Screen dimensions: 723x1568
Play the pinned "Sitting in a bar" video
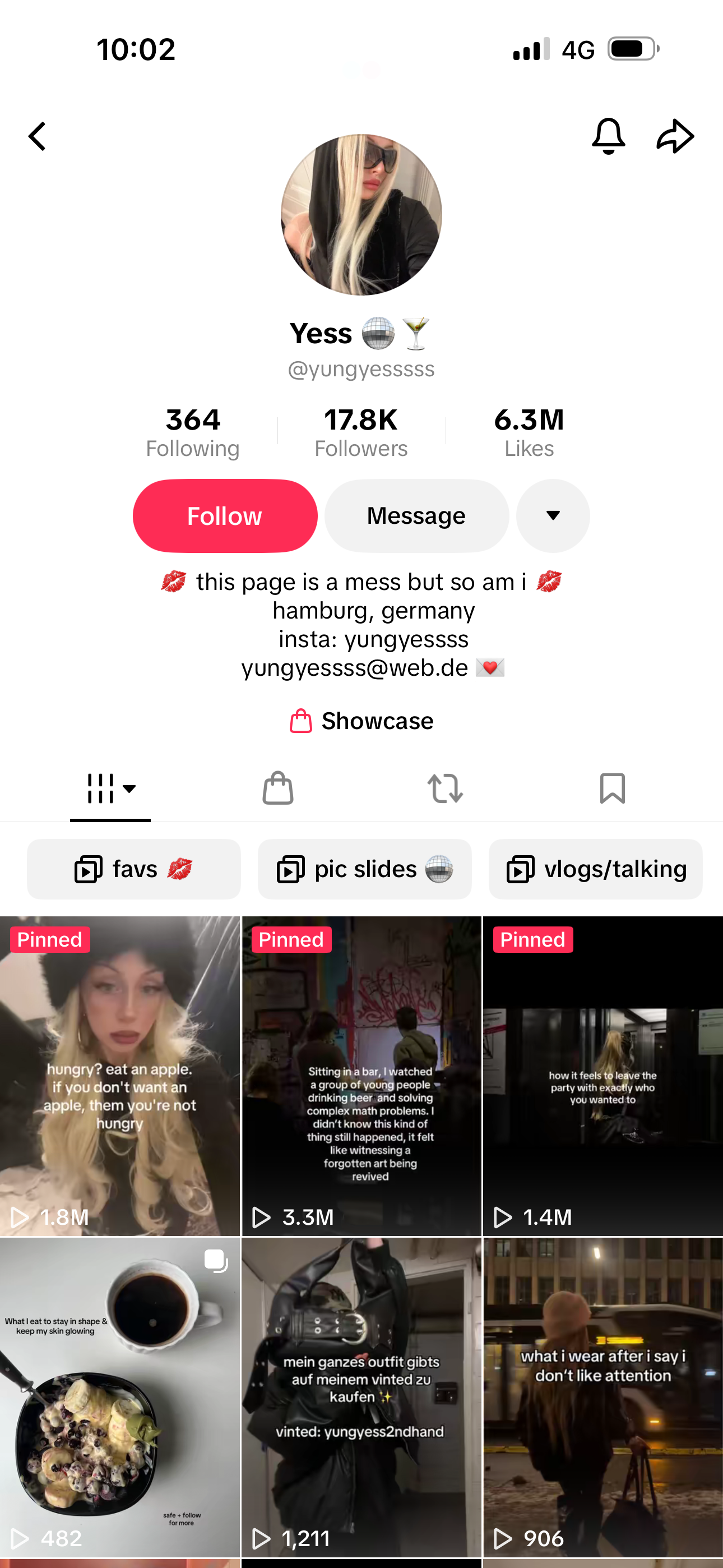point(361,1076)
